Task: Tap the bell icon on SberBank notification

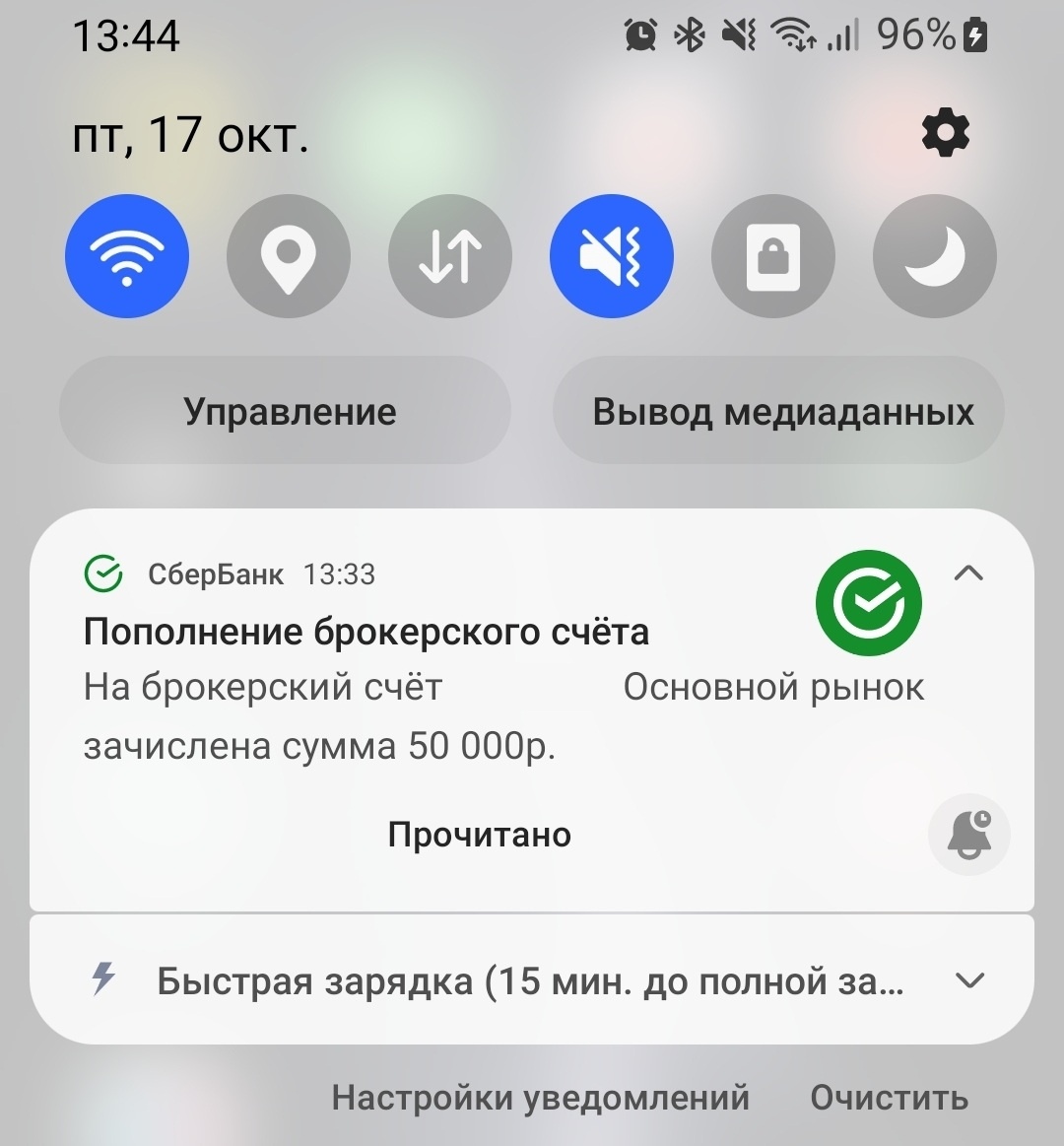Action: [x=968, y=835]
